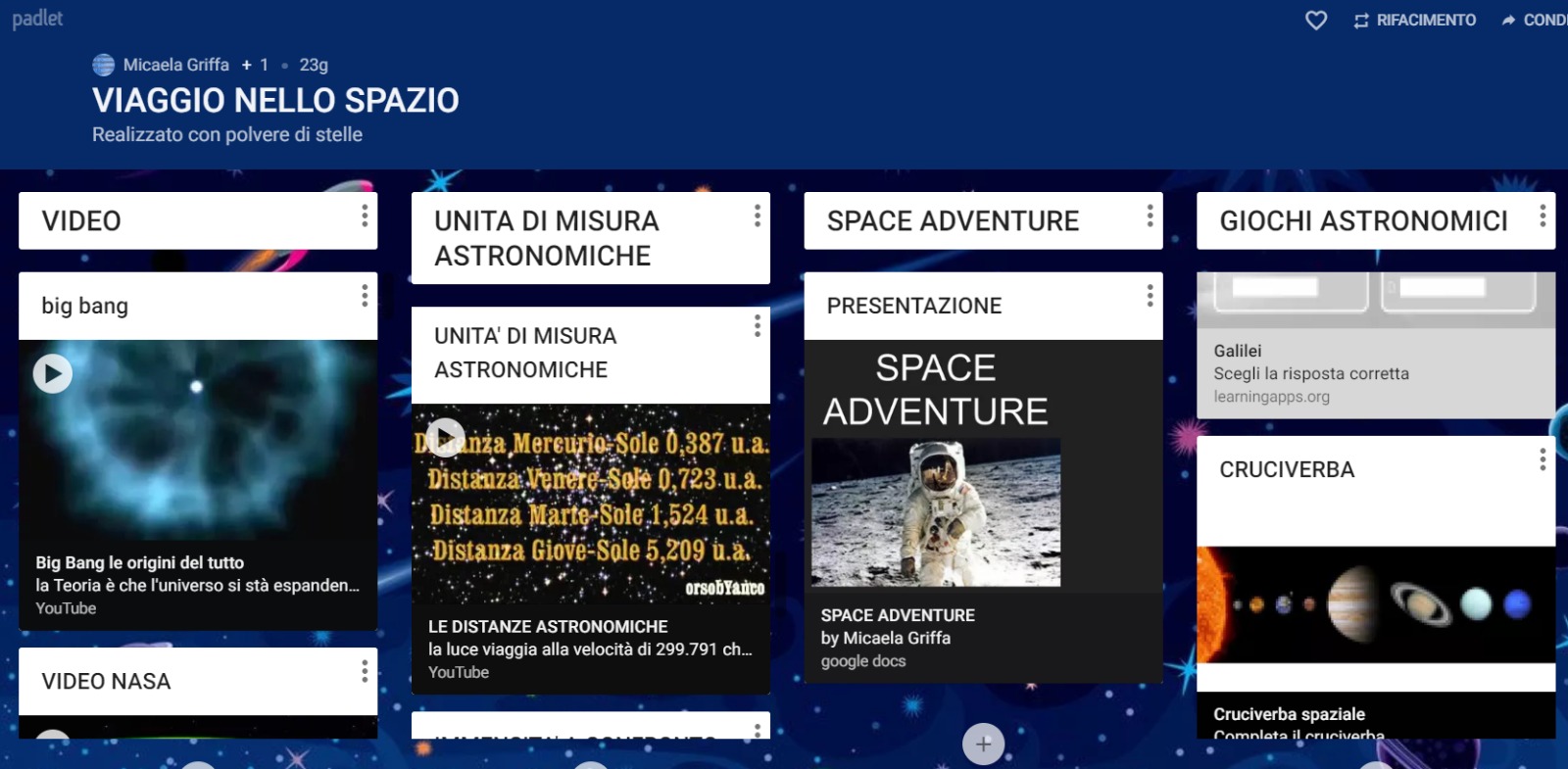This screenshot has width=1568, height=769.
Task: Add a post under SPACE ADVENTURE column
Action: point(983,745)
